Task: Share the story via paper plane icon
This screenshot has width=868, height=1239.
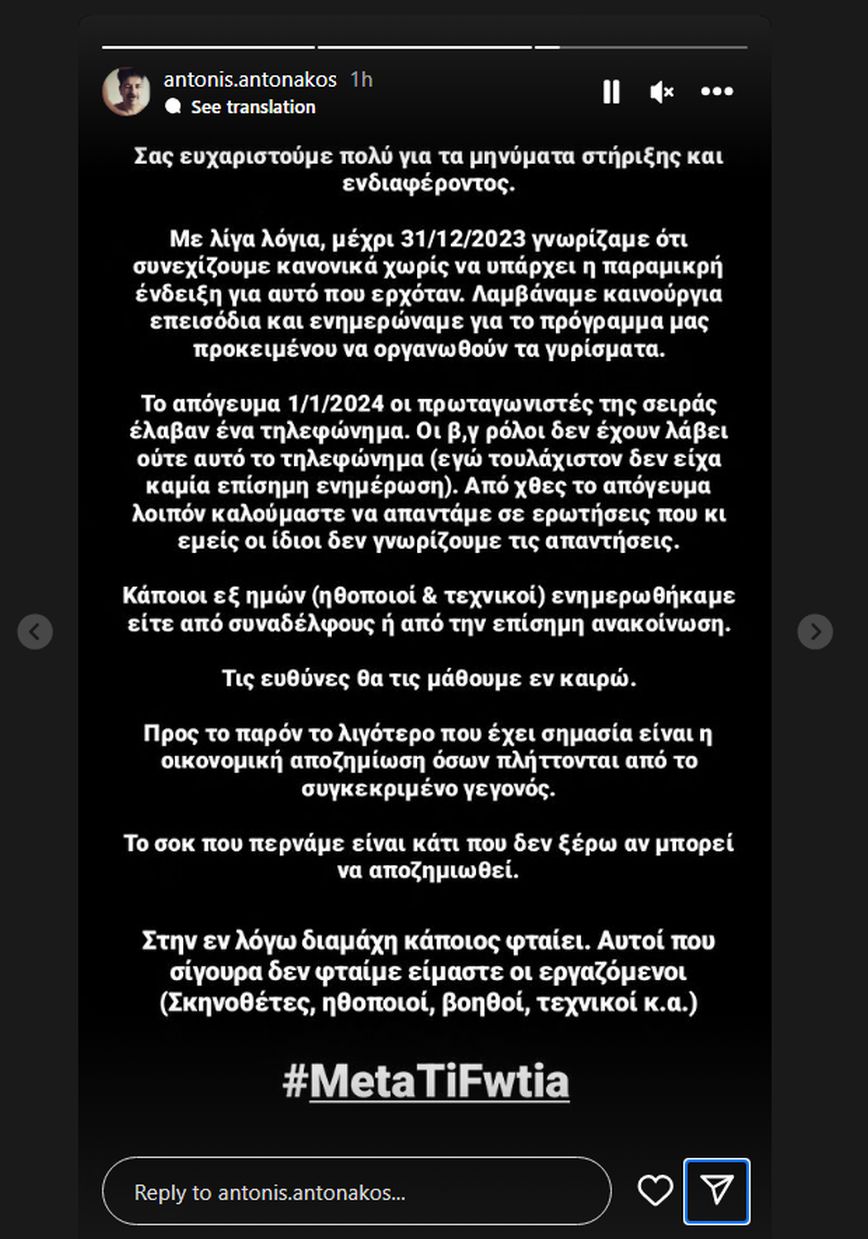Action: [717, 1190]
